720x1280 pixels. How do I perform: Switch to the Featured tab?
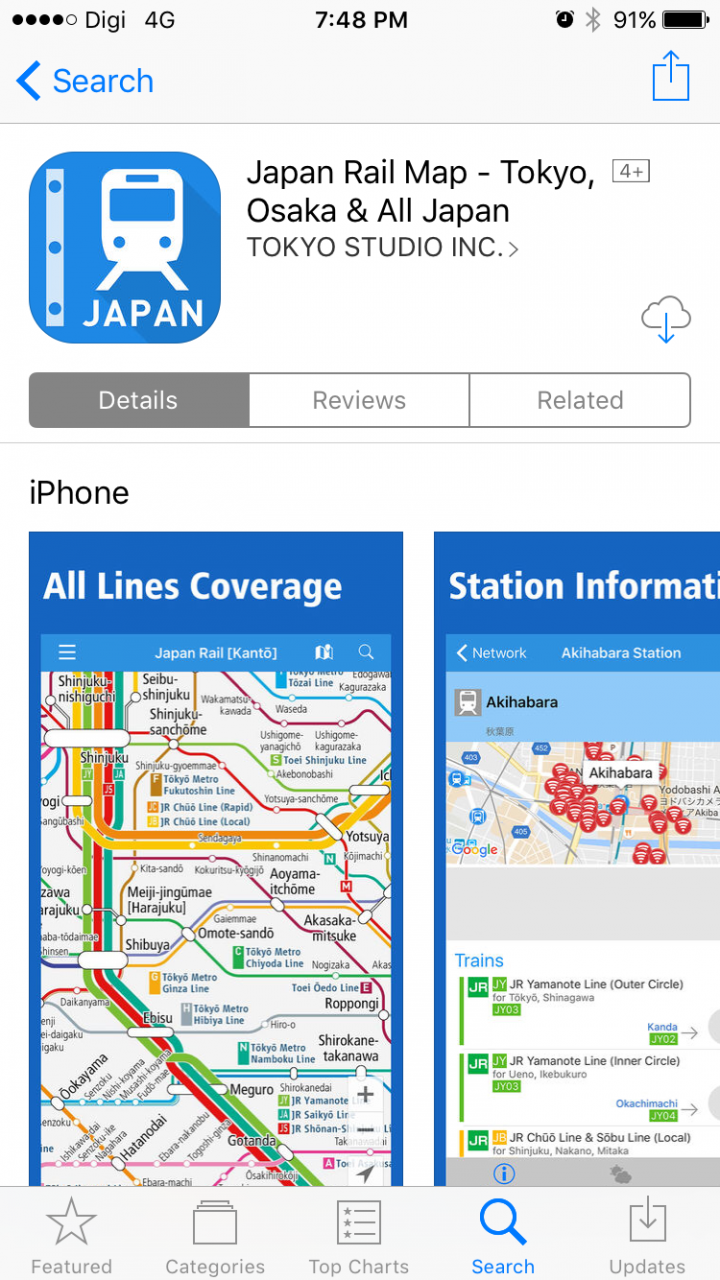[71, 1235]
